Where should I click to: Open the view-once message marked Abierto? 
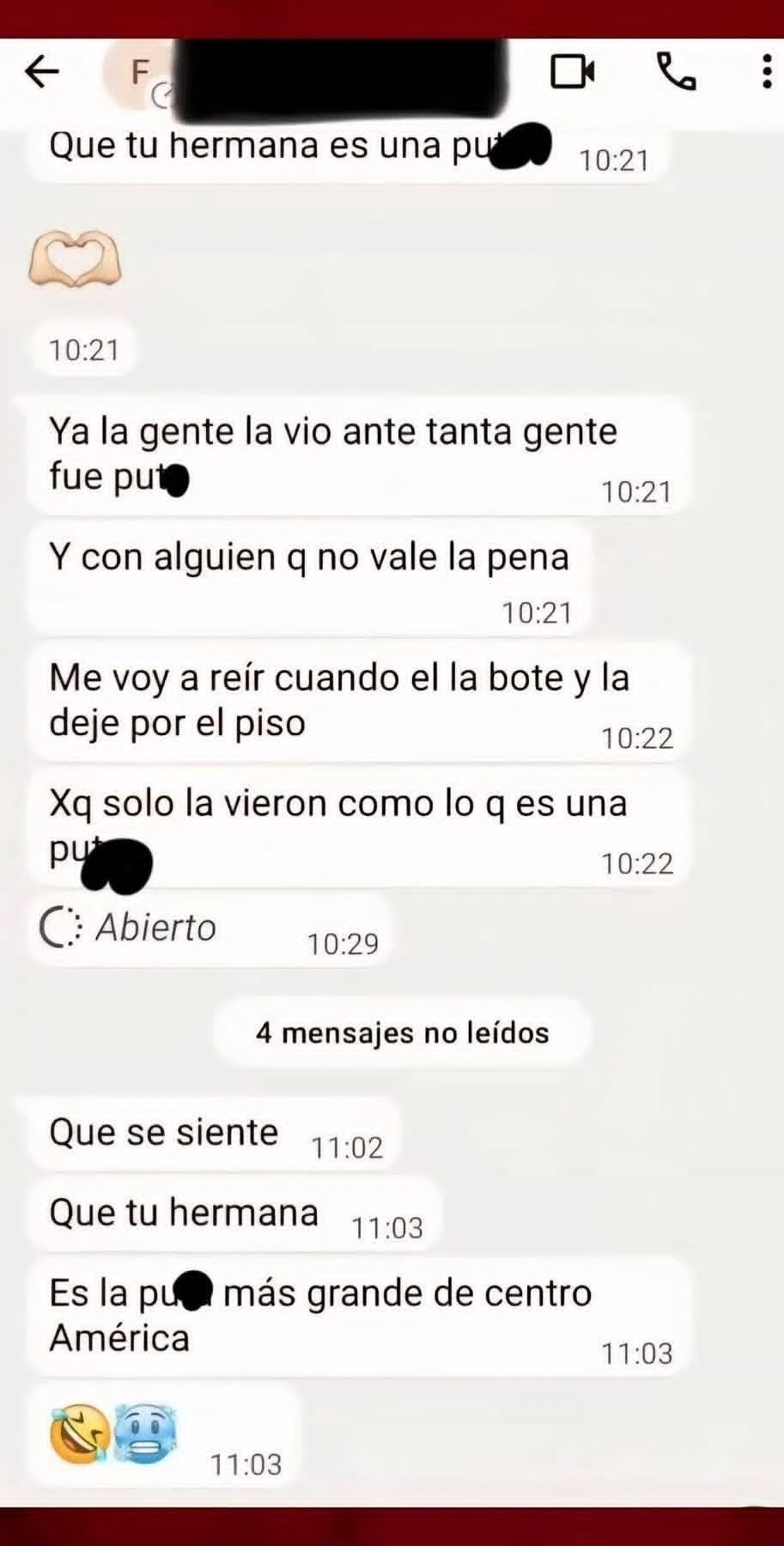coord(155,927)
